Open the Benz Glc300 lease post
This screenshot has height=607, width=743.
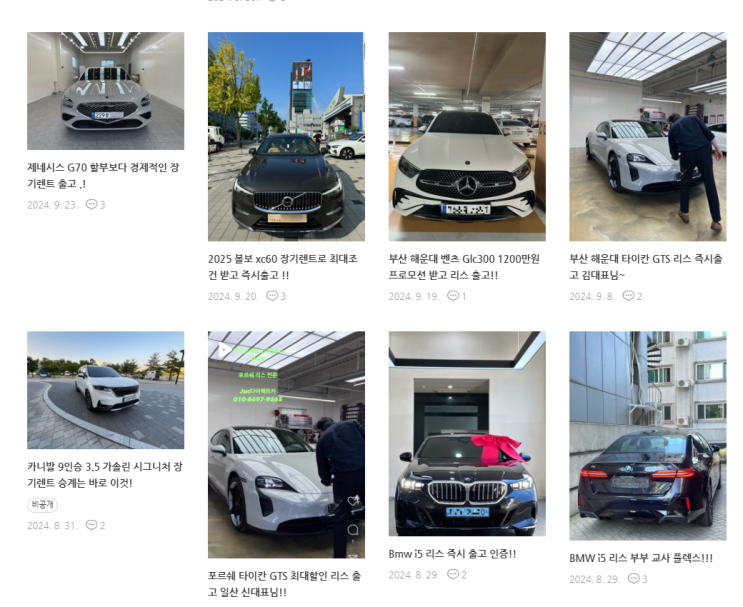pyautogui.click(x=467, y=136)
